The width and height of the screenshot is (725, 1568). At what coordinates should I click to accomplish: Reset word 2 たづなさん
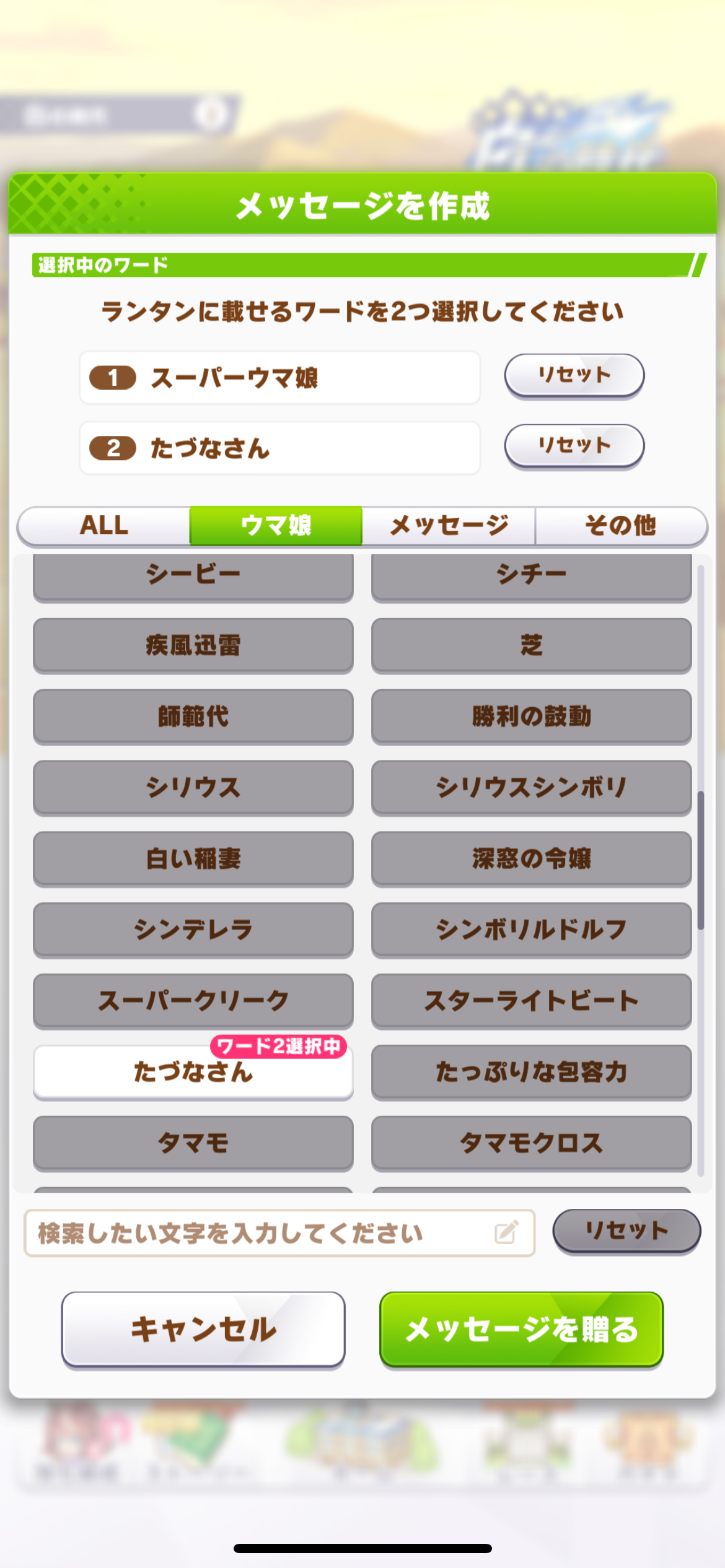click(574, 446)
